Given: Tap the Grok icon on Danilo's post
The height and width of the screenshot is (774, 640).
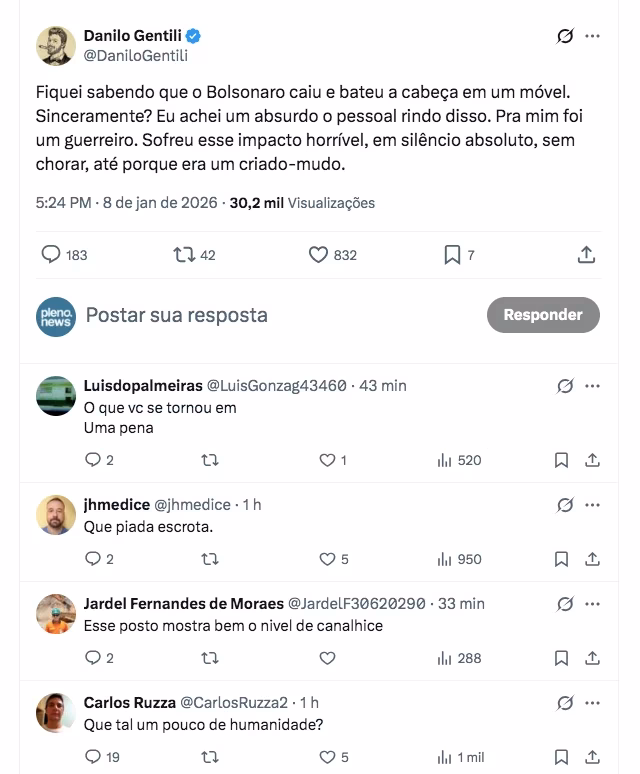Looking at the screenshot, I should pos(565,36).
